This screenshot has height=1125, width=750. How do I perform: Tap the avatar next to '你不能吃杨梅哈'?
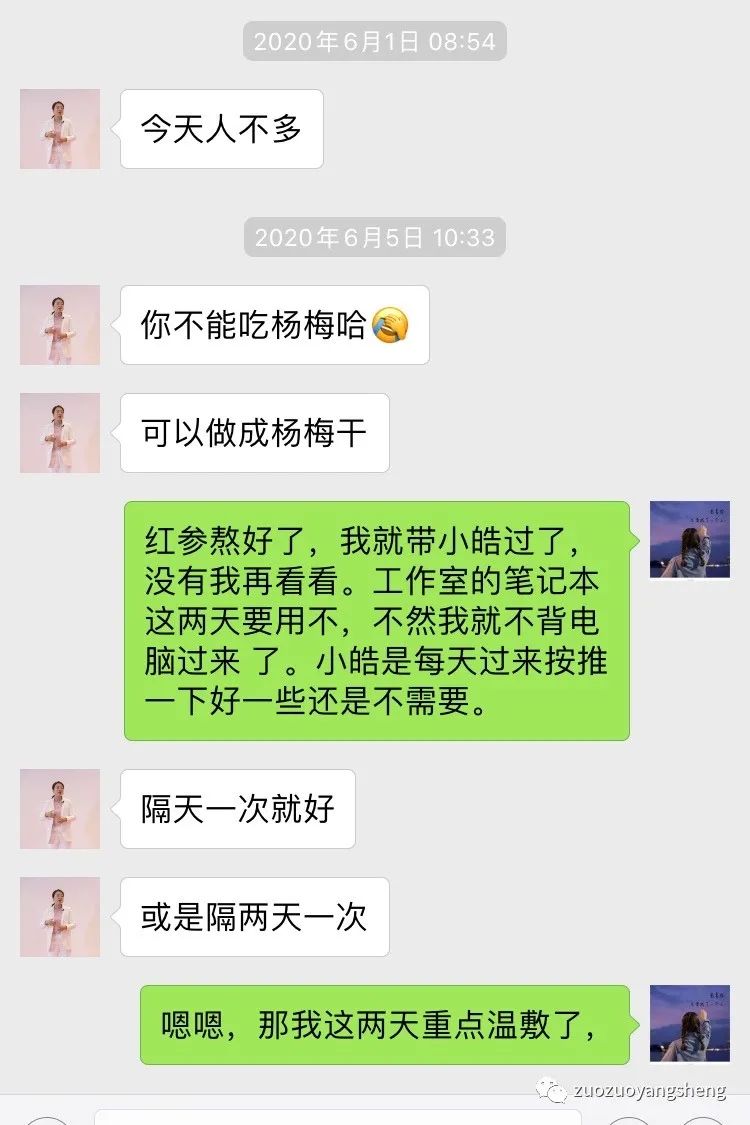click(59, 326)
